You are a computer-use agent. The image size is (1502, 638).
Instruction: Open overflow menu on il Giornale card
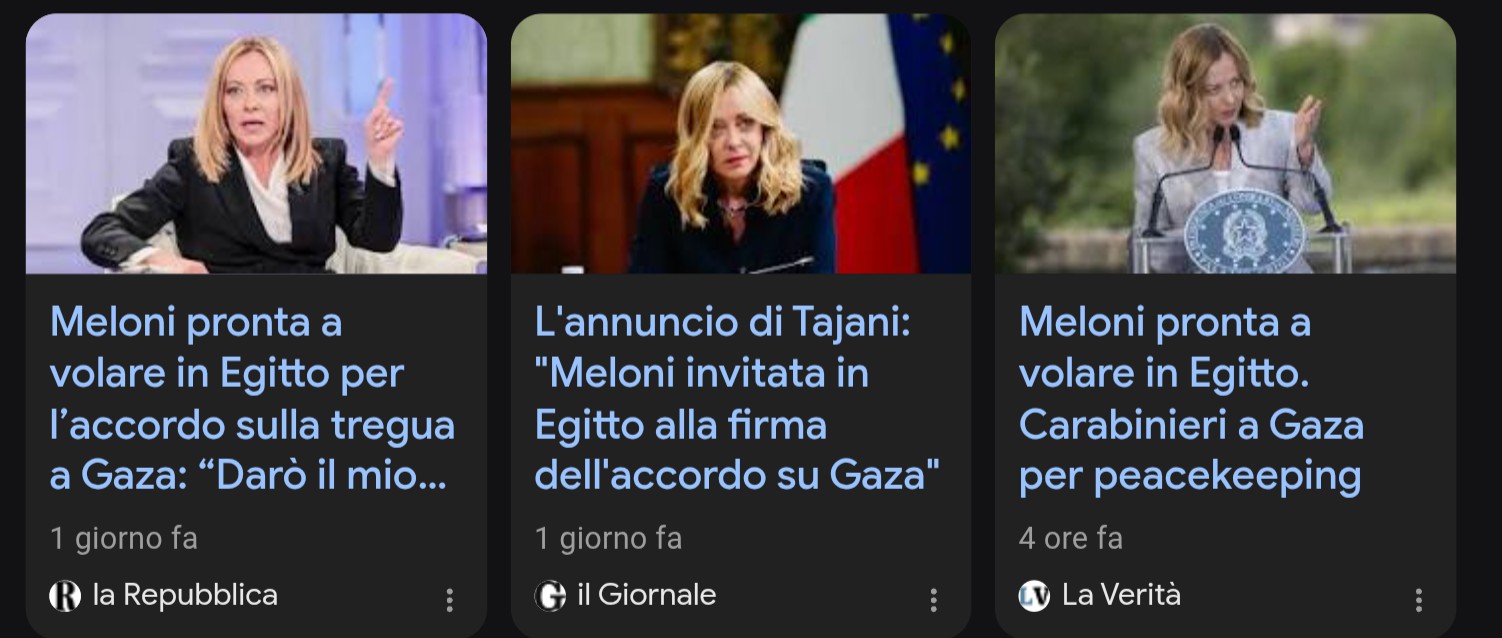[x=933, y=600]
